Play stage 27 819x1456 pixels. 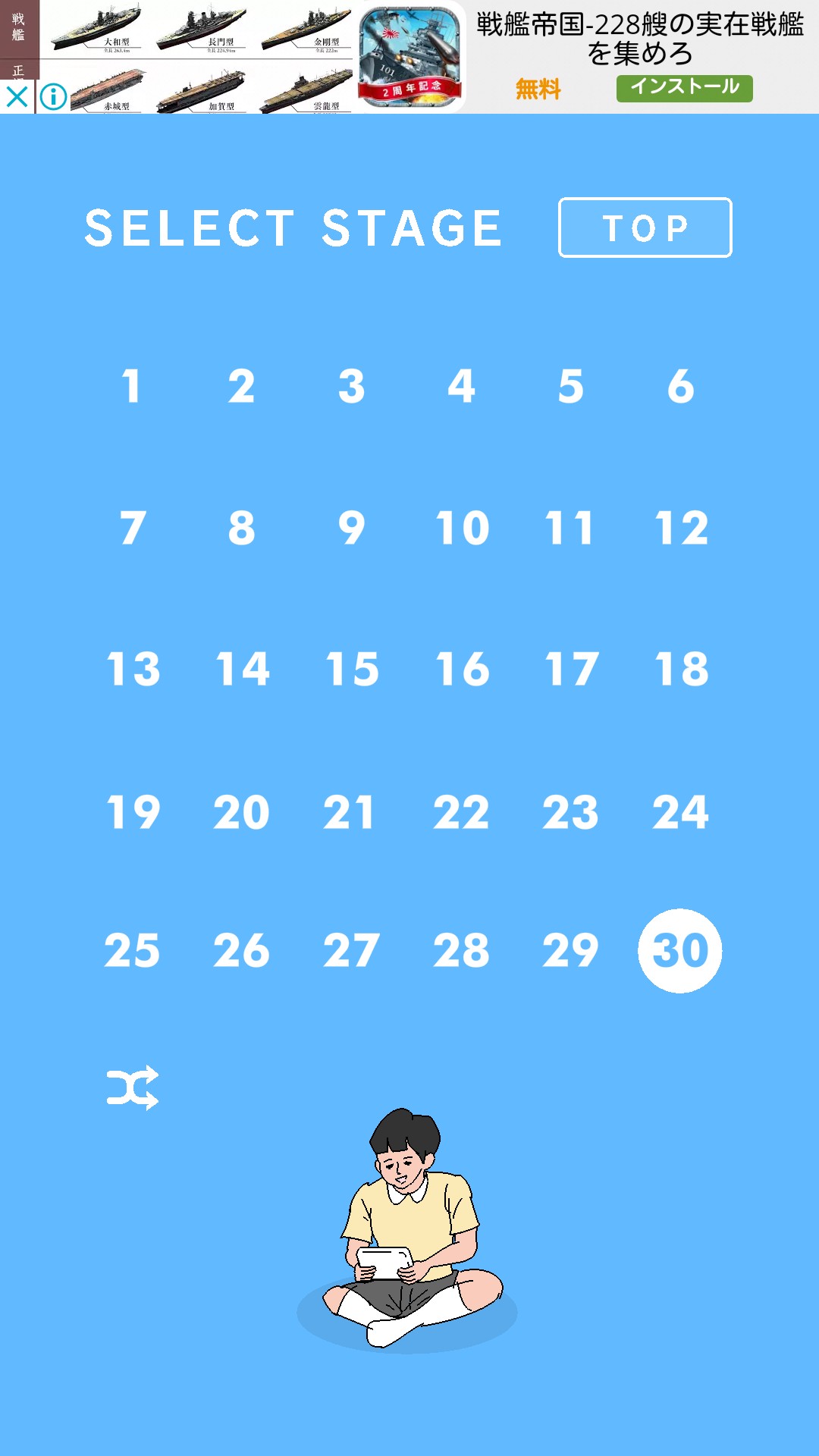(x=351, y=950)
